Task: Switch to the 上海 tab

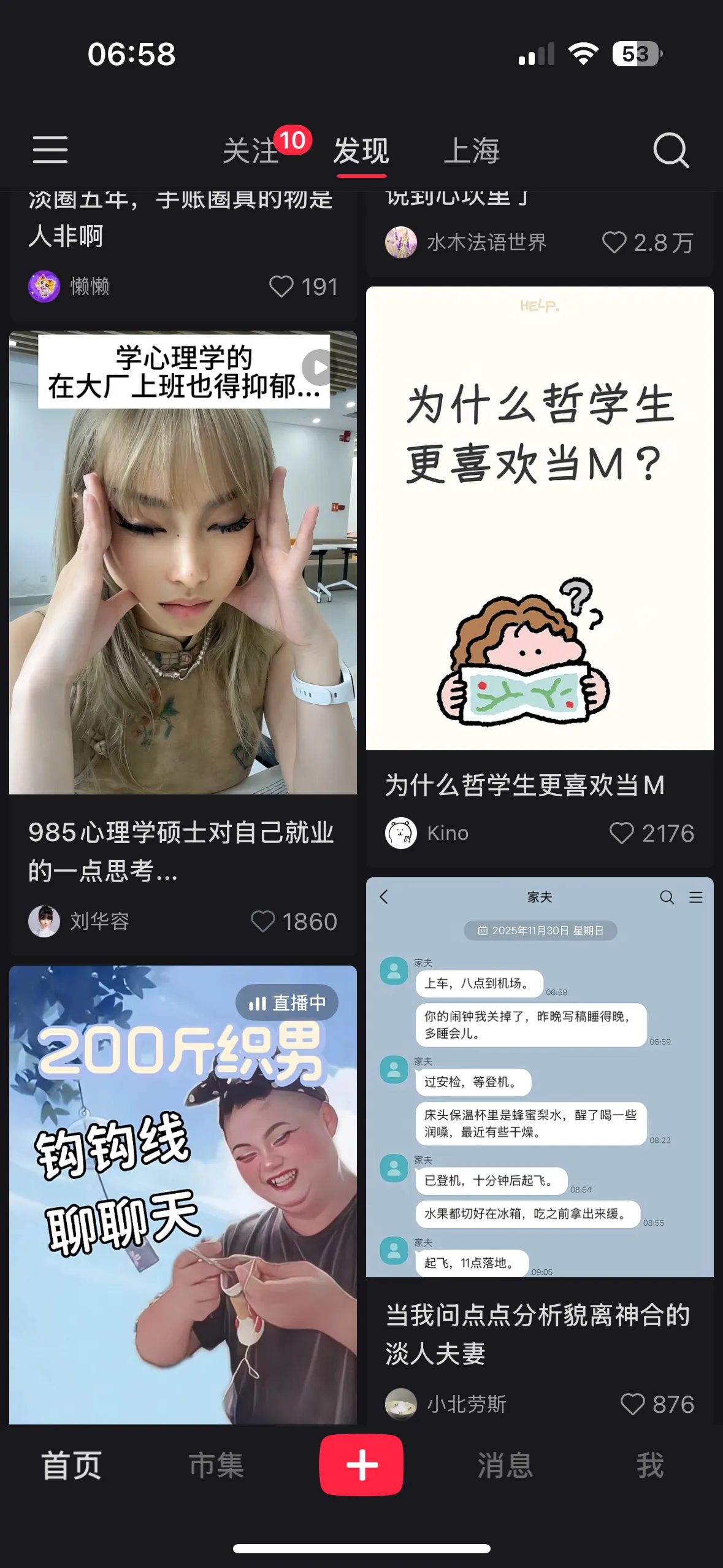Action: [x=472, y=151]
